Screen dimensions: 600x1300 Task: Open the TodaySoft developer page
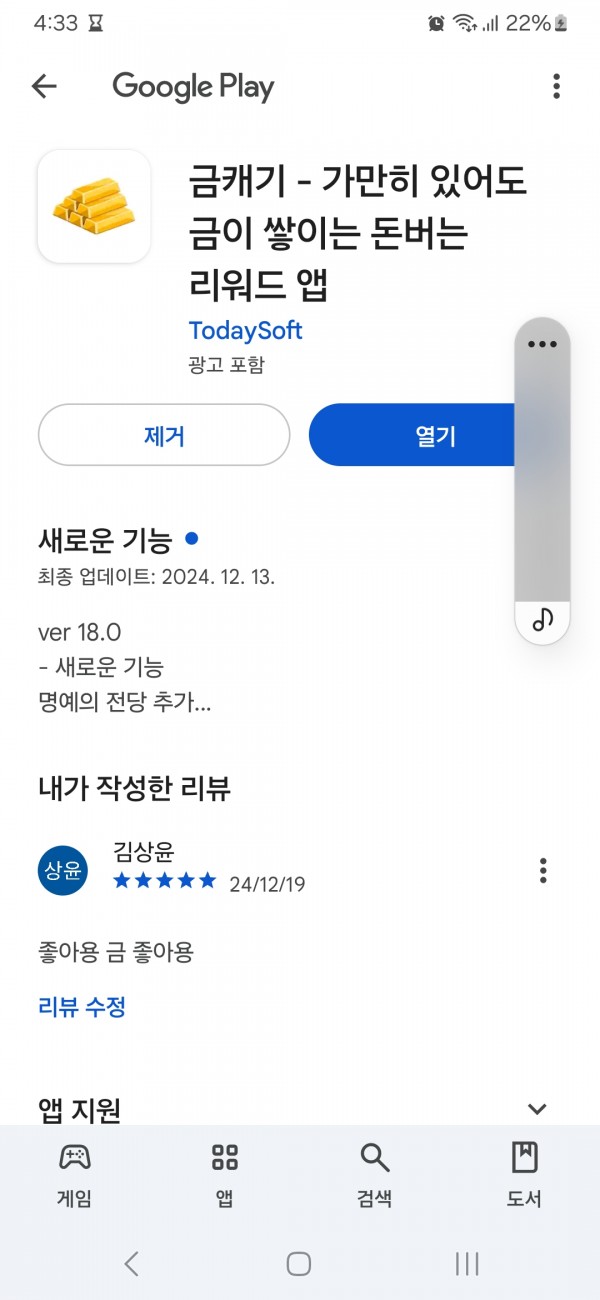[x=245, y=330]
